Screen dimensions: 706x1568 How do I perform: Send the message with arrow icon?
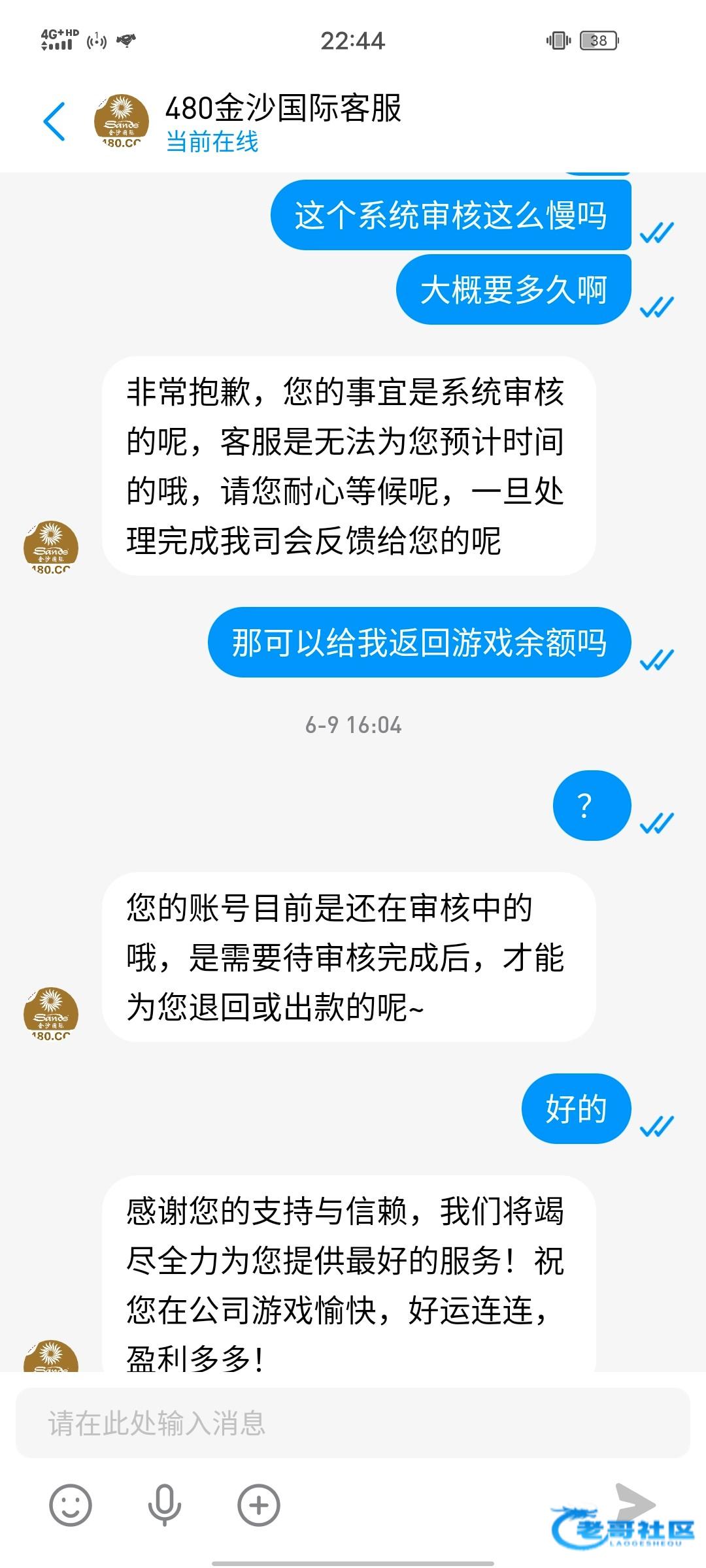(x=634, y=1505)
